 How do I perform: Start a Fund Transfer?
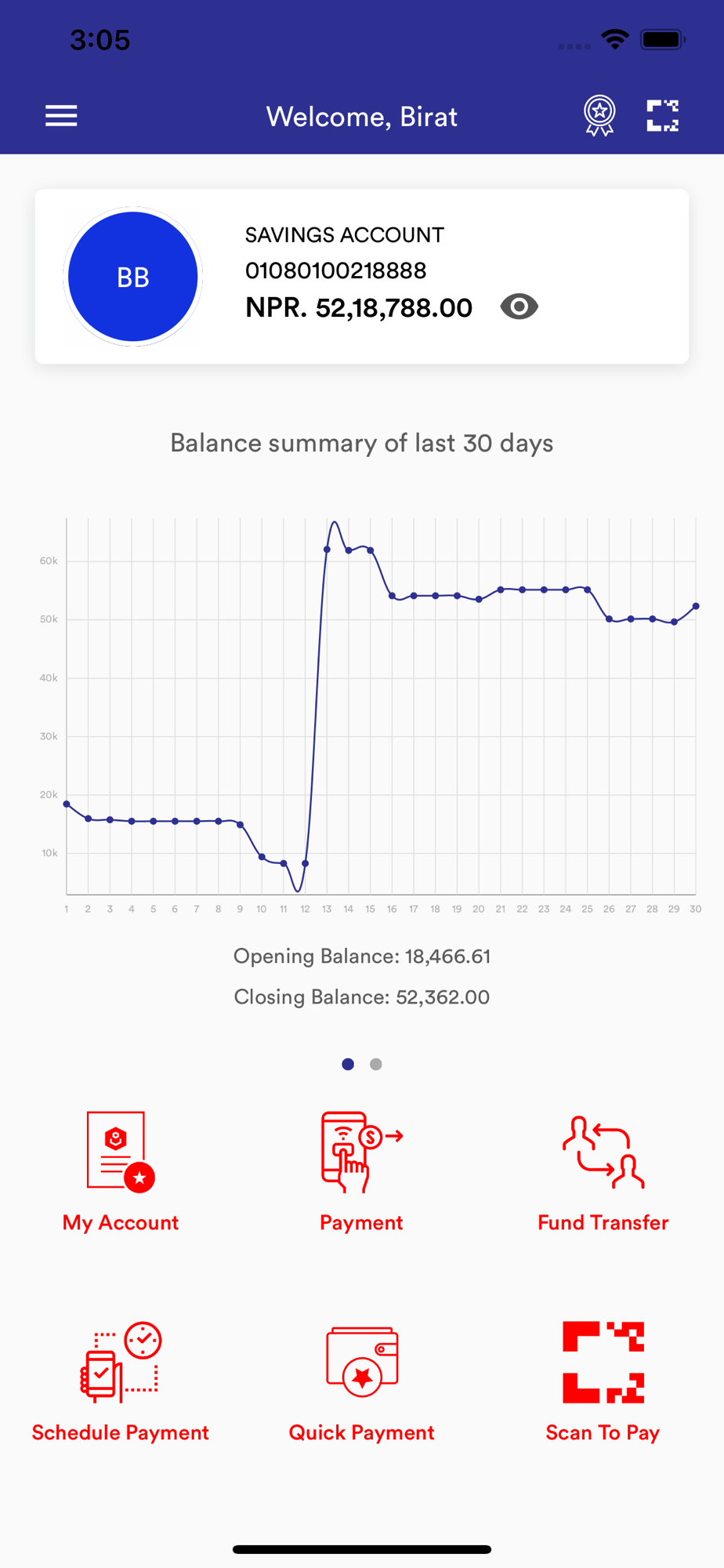coord(603,1172)
